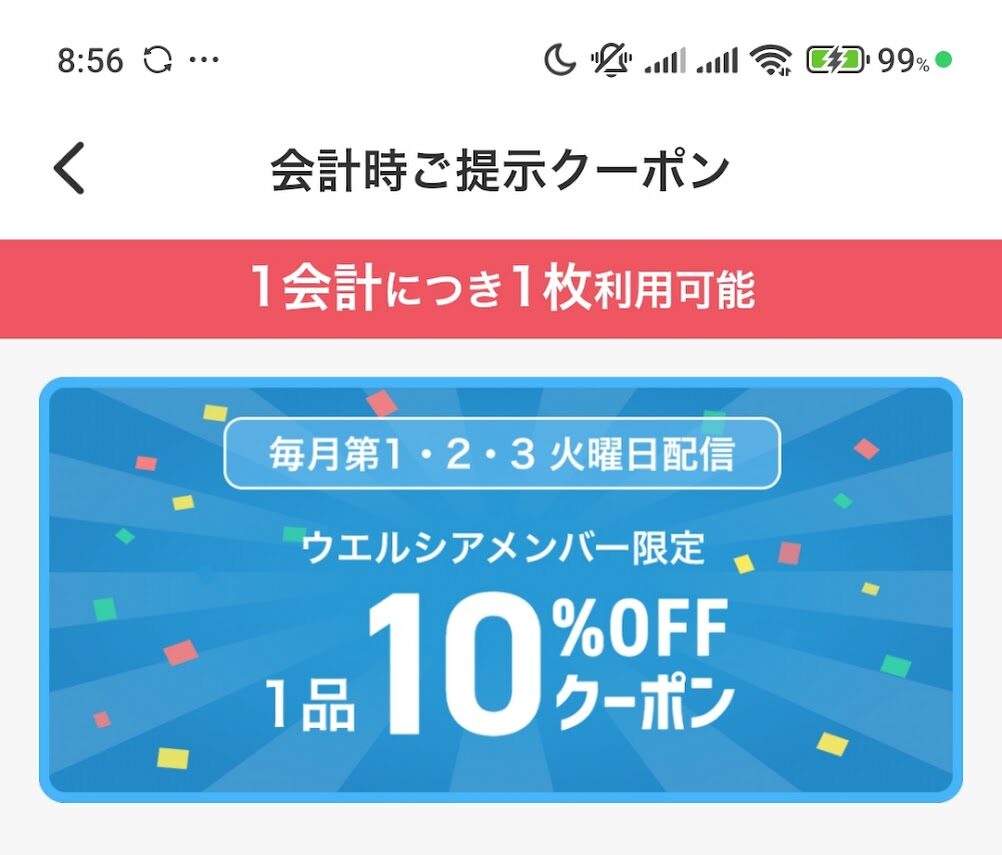The width and height of the screenshot is (1002, 855).
Task: Go back from the coupon page
Action: pyautogui.click(x=70, y=168)
